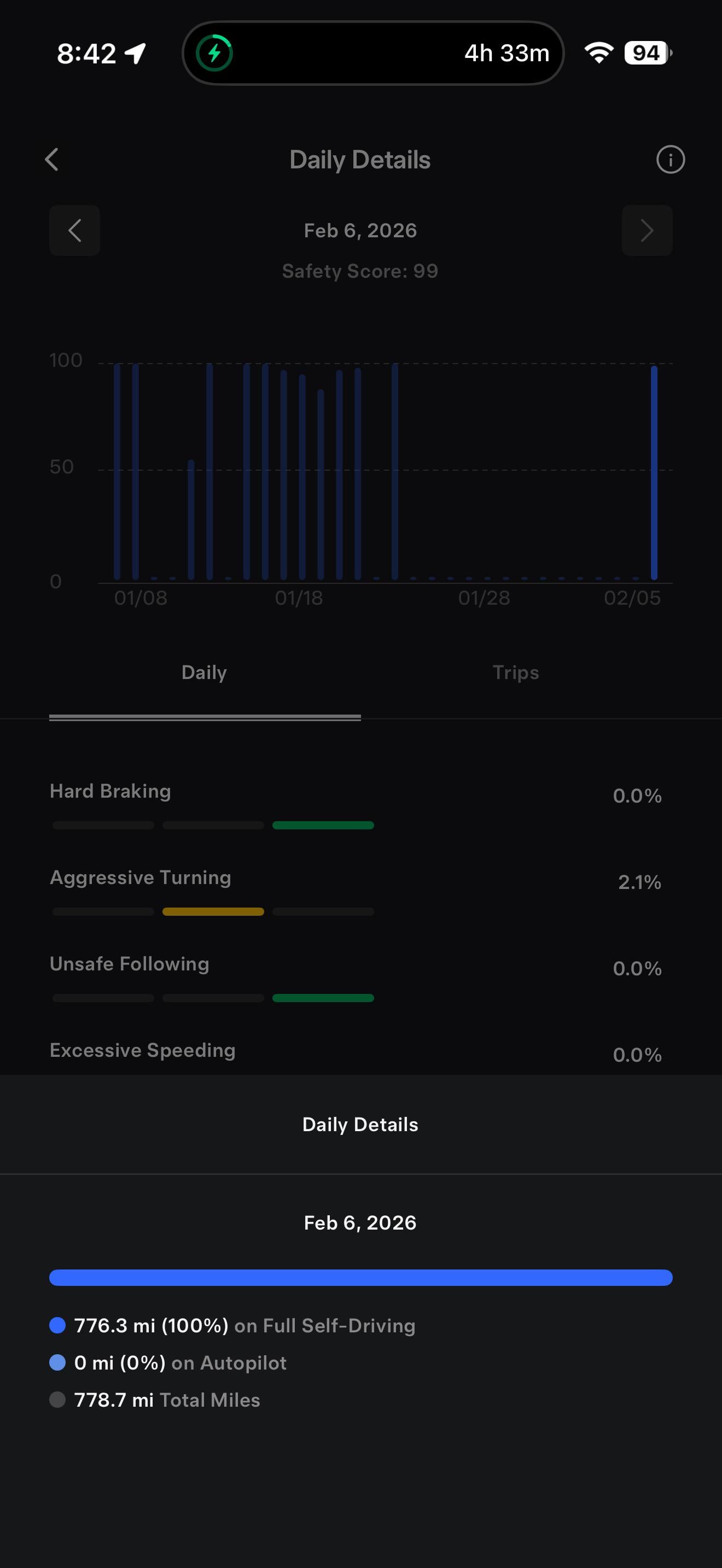The image size is (722, 1568).
Task: Switch to the Trips tab
Action: tap(515, 672)
